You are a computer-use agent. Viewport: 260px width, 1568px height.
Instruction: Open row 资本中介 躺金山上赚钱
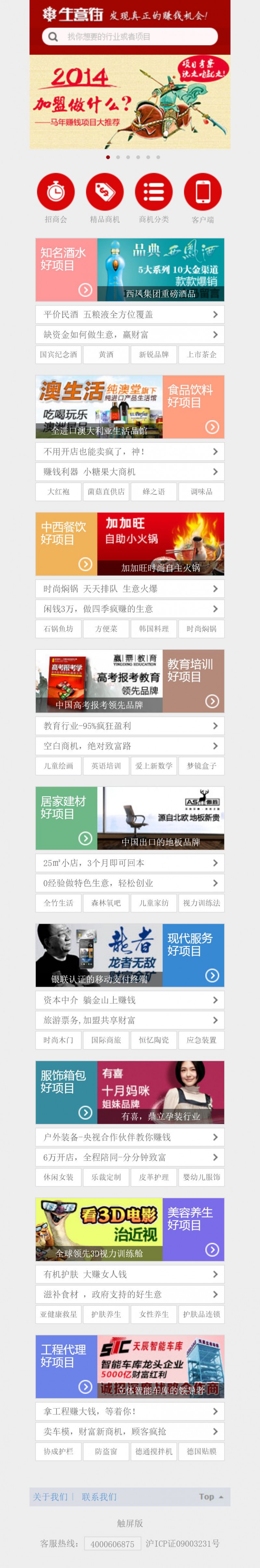point(130,1000)
